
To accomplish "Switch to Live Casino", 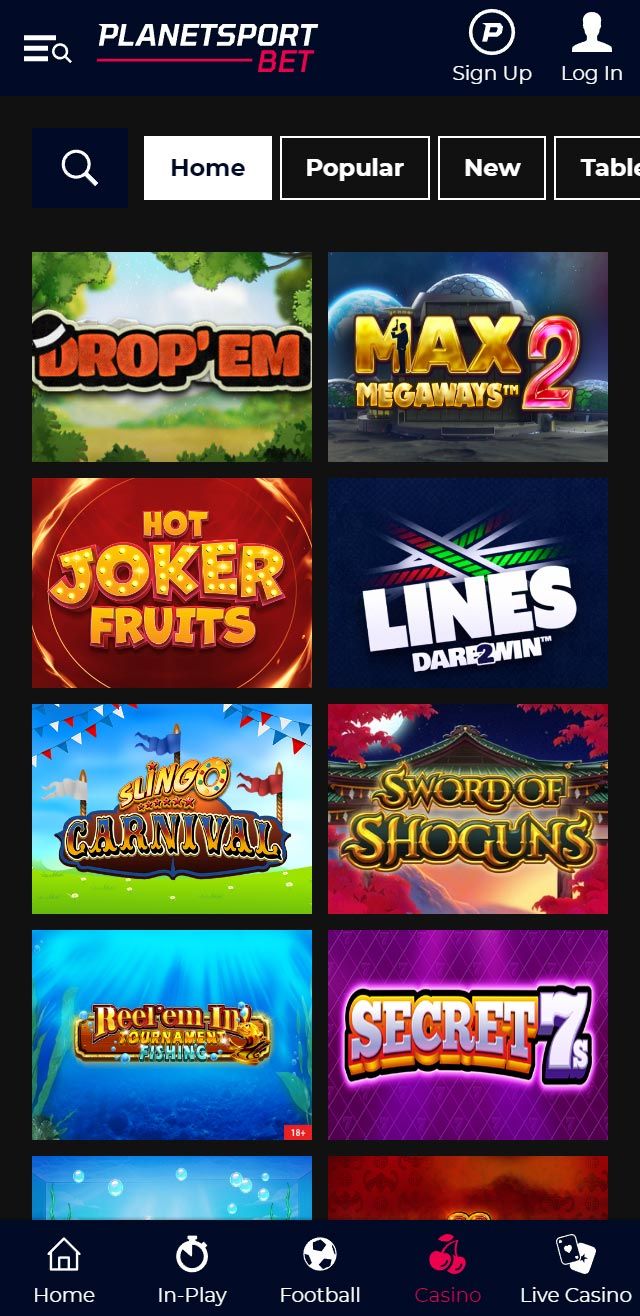I will pos(576,1268).
